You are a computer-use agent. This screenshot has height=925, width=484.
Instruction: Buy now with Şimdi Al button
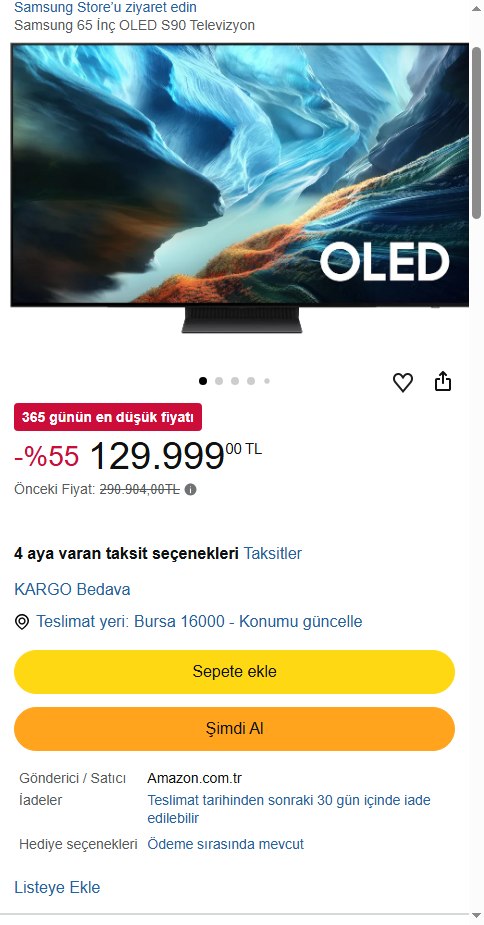(234, 729)
